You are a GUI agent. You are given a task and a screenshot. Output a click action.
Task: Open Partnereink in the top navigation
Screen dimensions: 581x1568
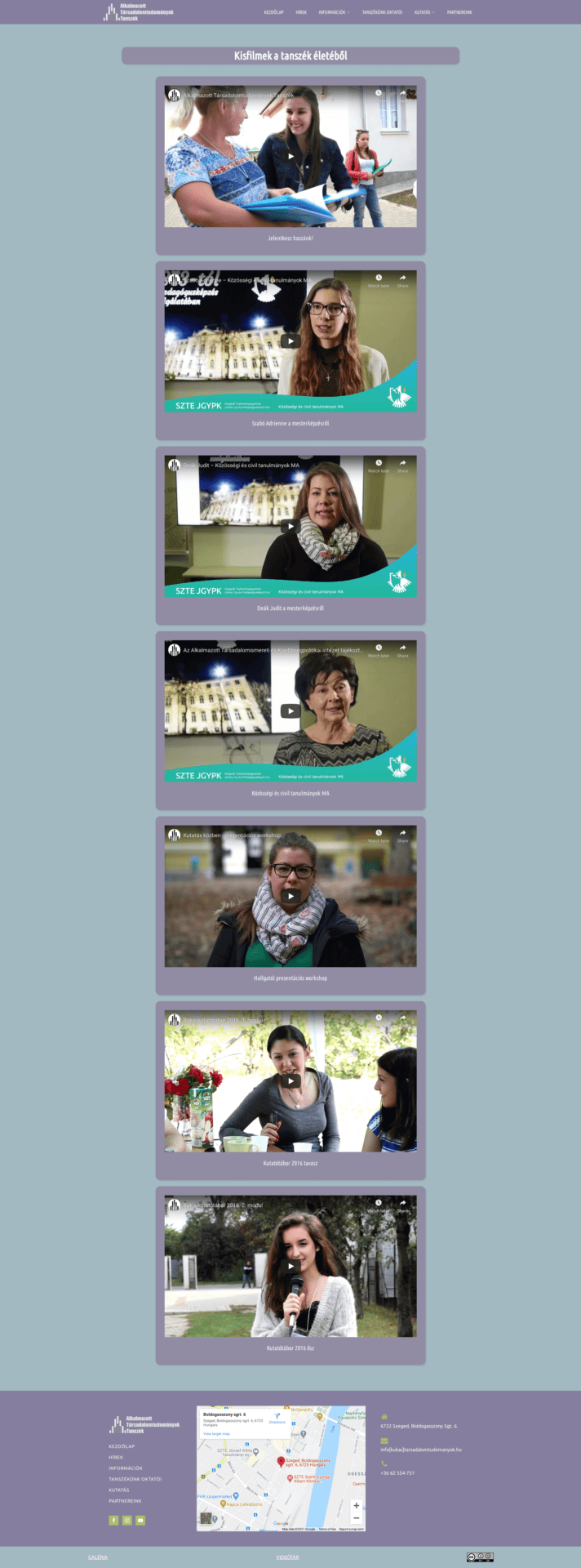point(459,12)
